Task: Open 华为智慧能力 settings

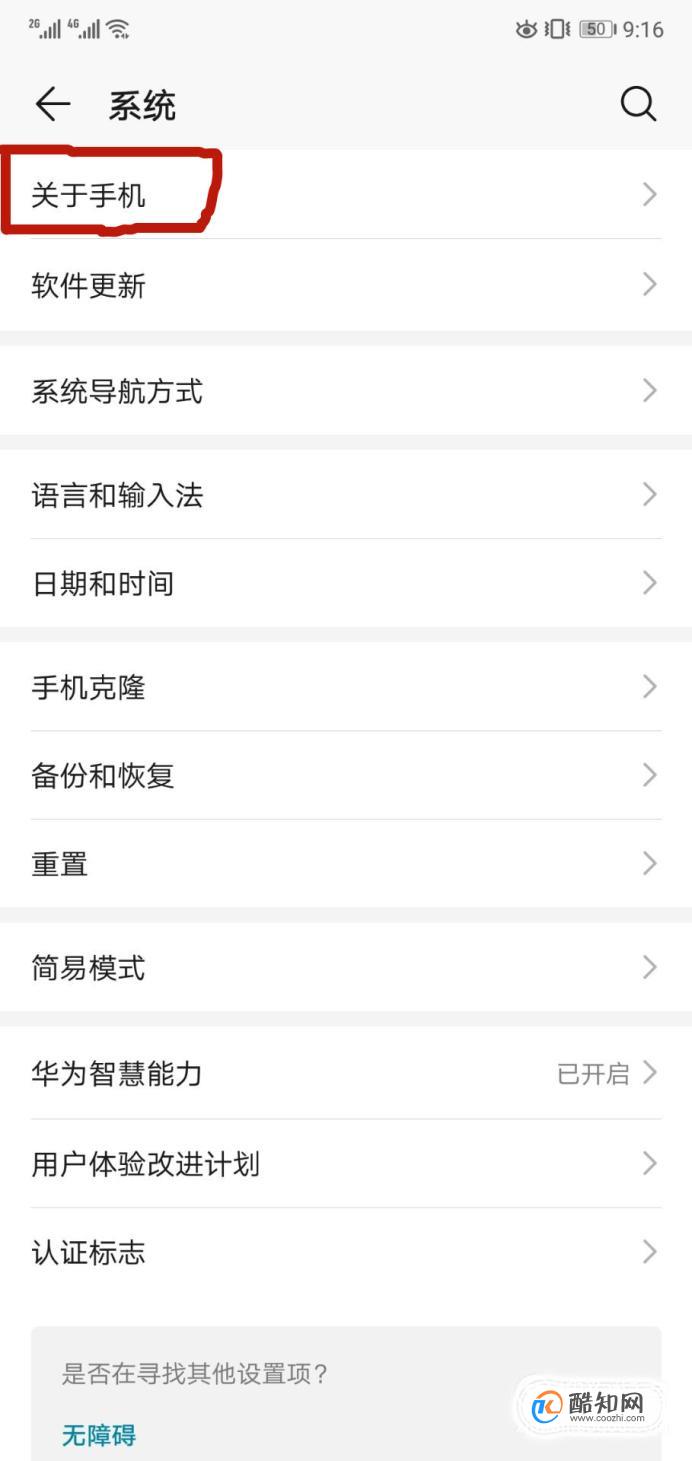Action: click(346, 1073)
